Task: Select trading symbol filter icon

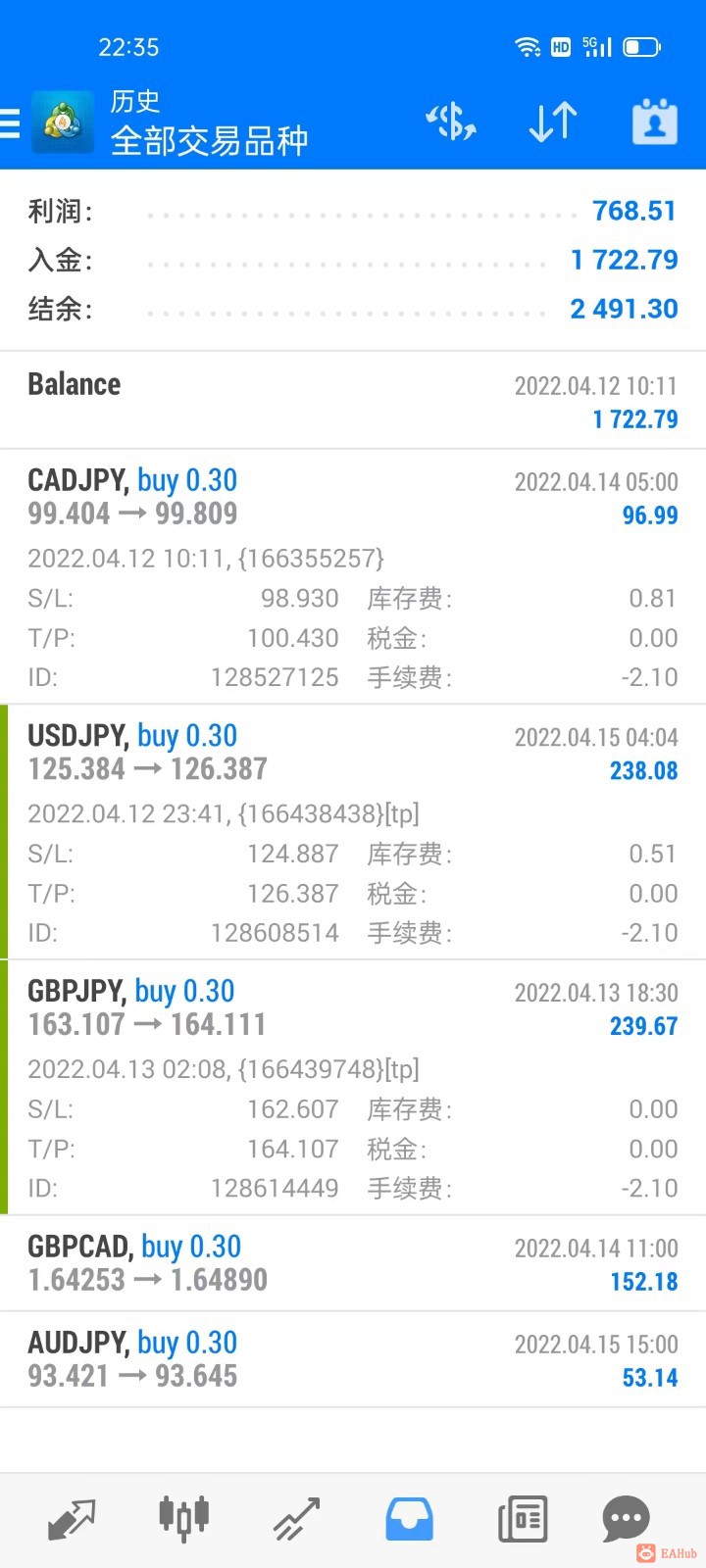Action: (450, 122)
